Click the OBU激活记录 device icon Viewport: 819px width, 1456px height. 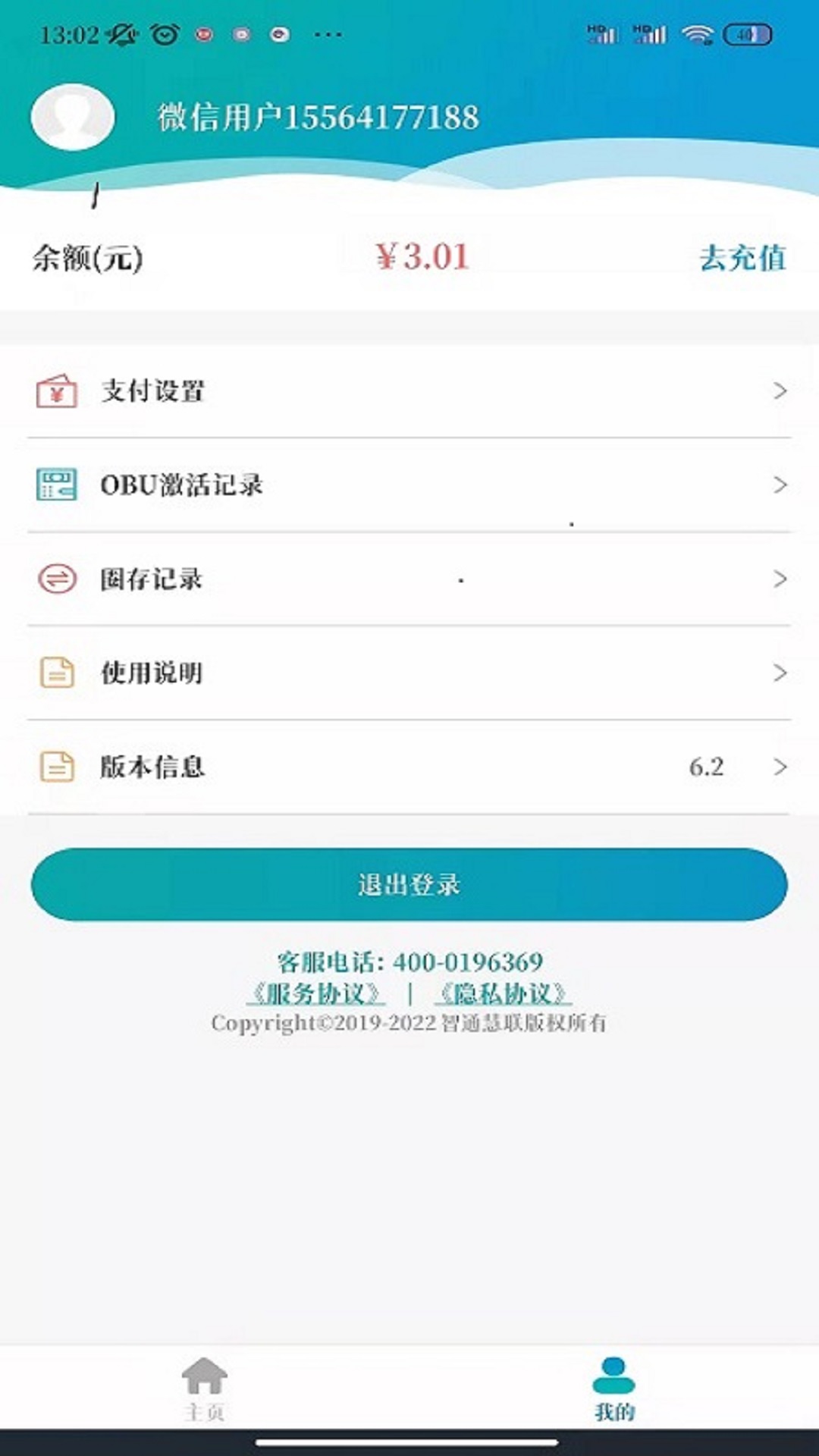pyautogui.click(x=55, y=485)
